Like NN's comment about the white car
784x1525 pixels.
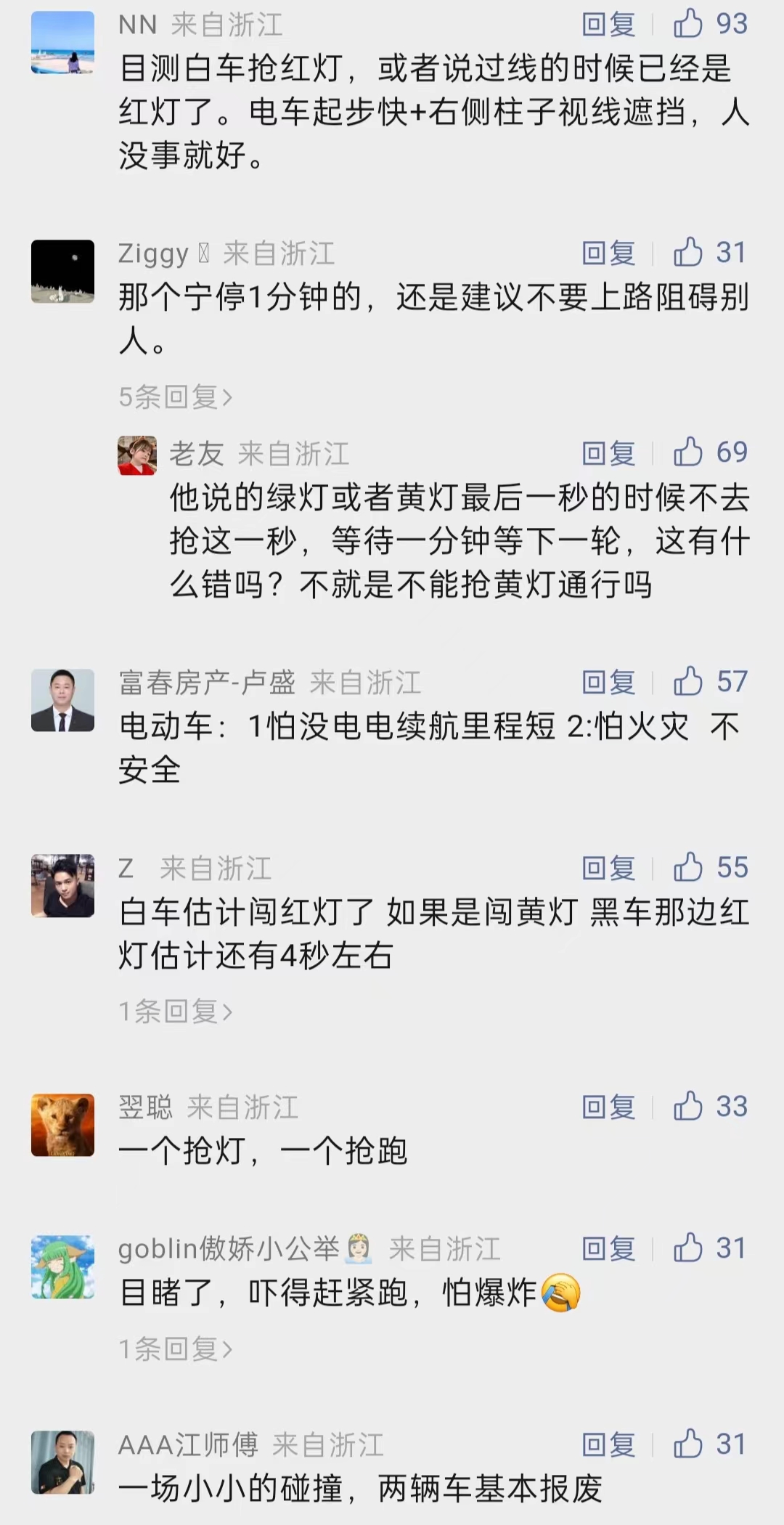[x=687, y=24]
